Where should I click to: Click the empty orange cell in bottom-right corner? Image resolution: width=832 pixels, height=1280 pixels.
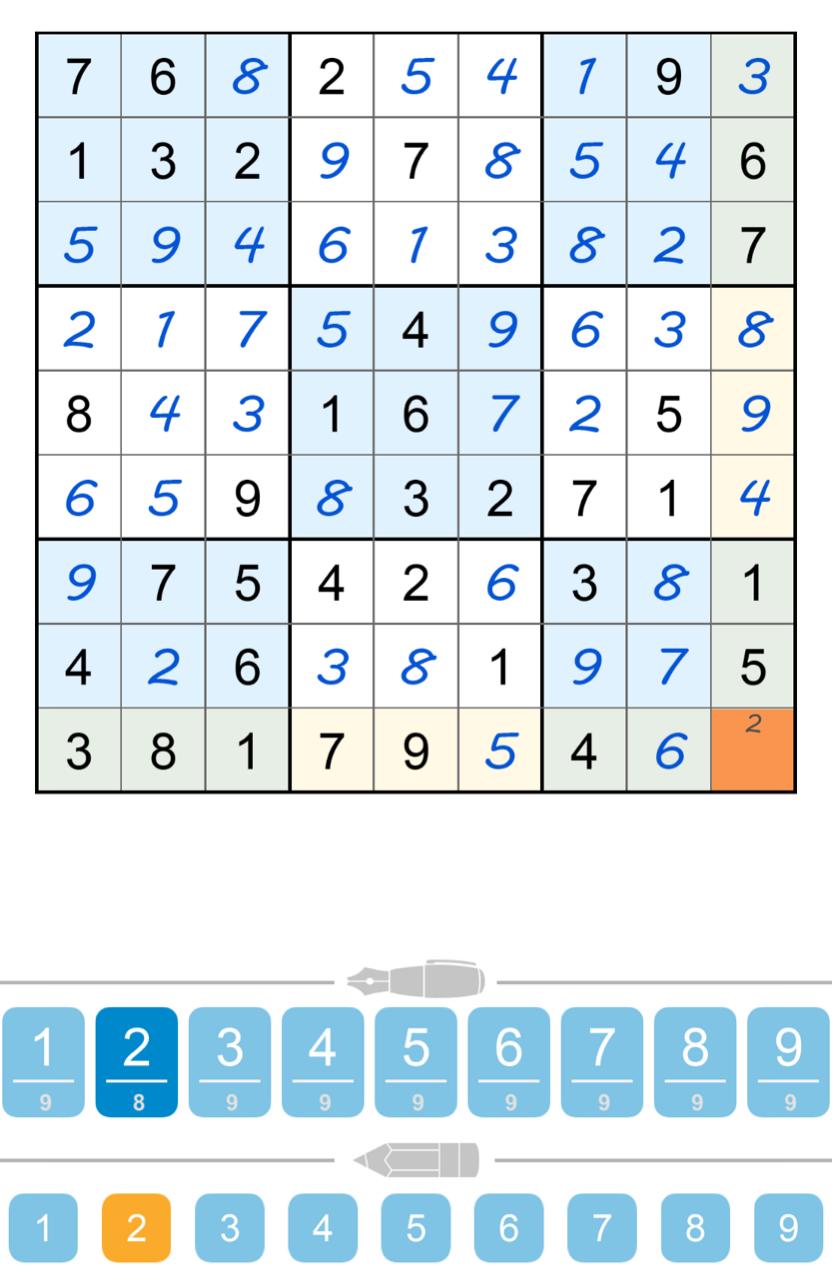751,750
